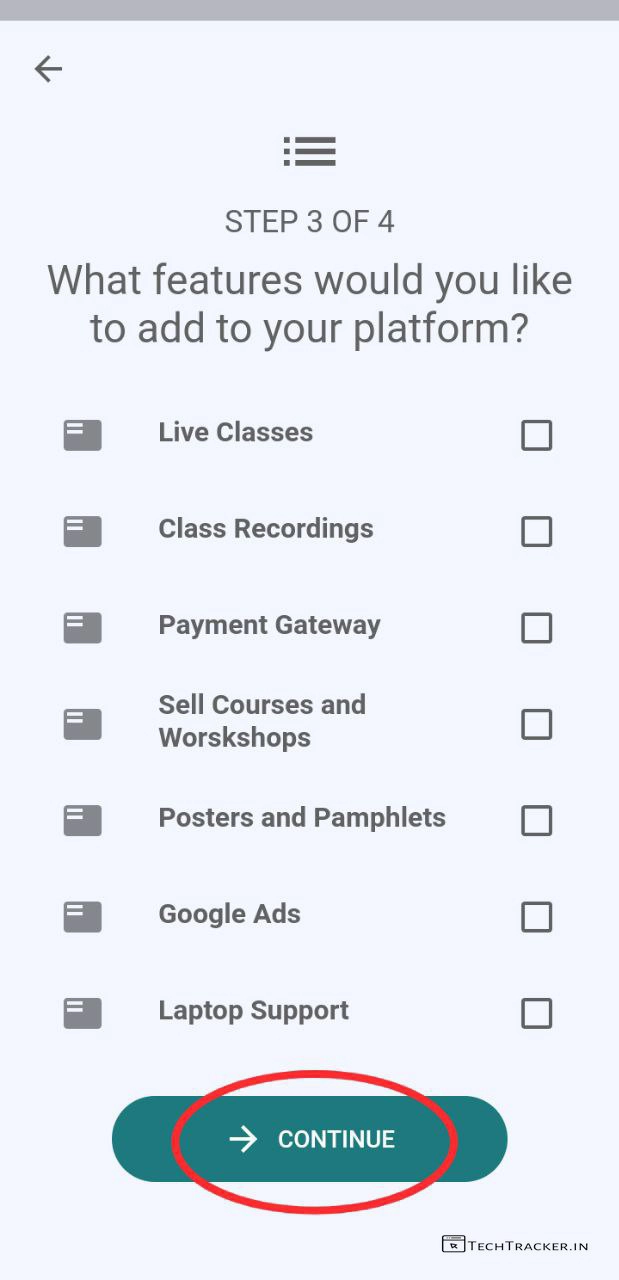Screen dimensions: 619x1280
Task: Enable the Payment Gateway feature
Action: (x=536, y=628)
